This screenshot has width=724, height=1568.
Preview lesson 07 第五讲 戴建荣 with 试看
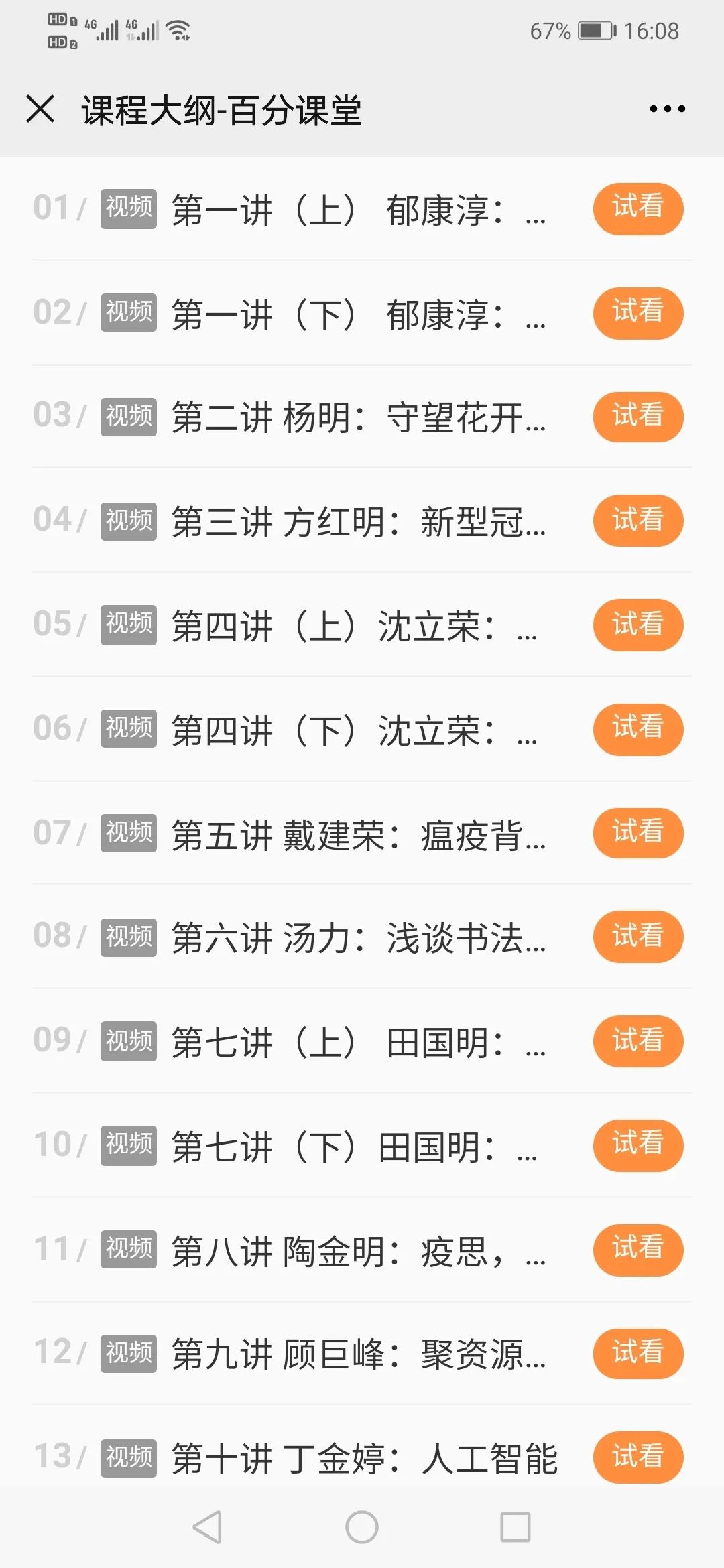638,833
